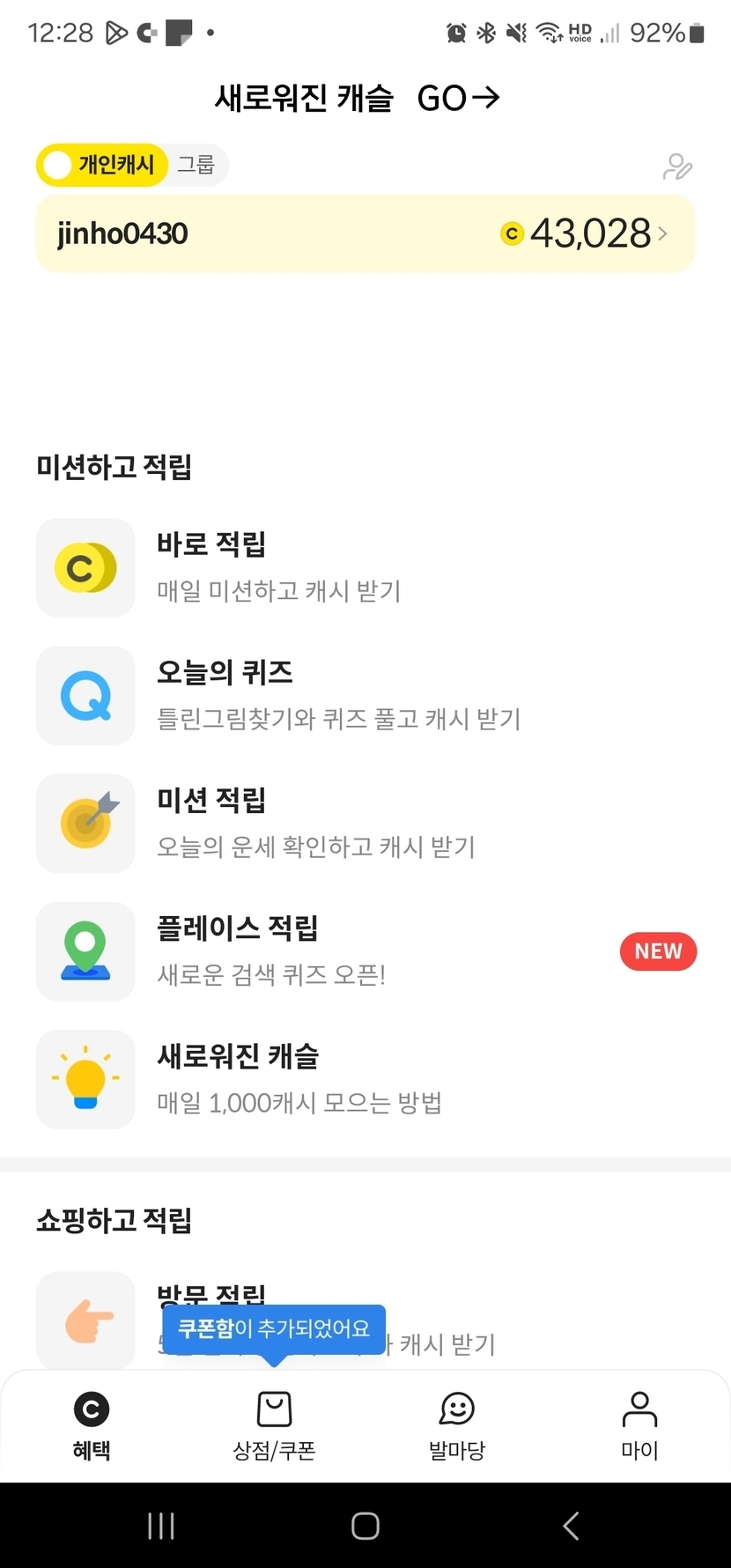Open the 새로워진 캐슬 GO link
This screenshot has width=731, height=1568.
pyautogui.click(x=358, y=98)
